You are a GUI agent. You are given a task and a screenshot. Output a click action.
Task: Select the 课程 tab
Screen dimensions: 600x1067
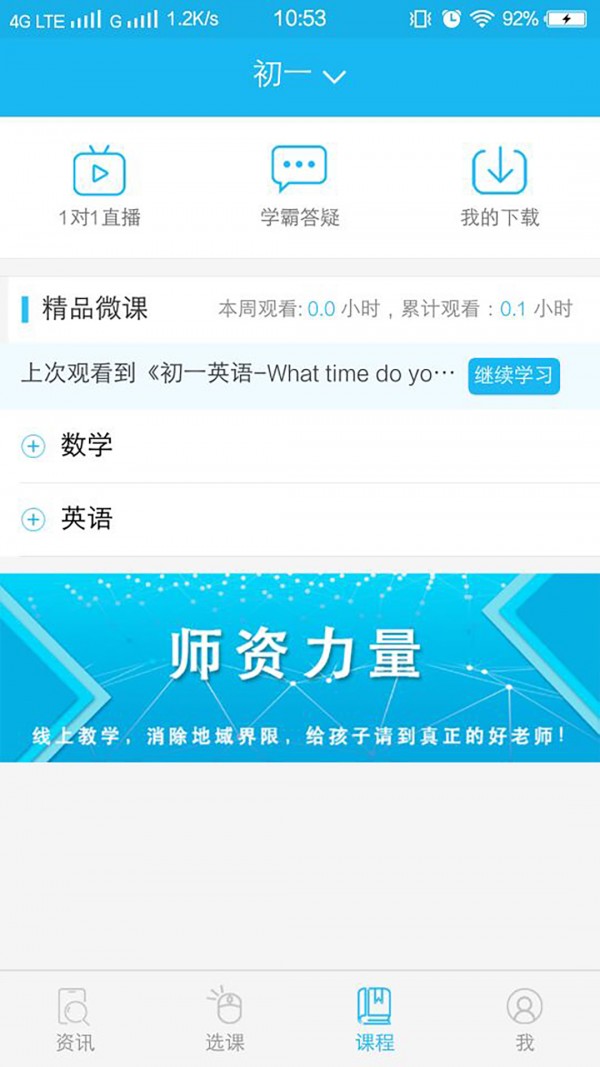click(x=374, y=1019)
